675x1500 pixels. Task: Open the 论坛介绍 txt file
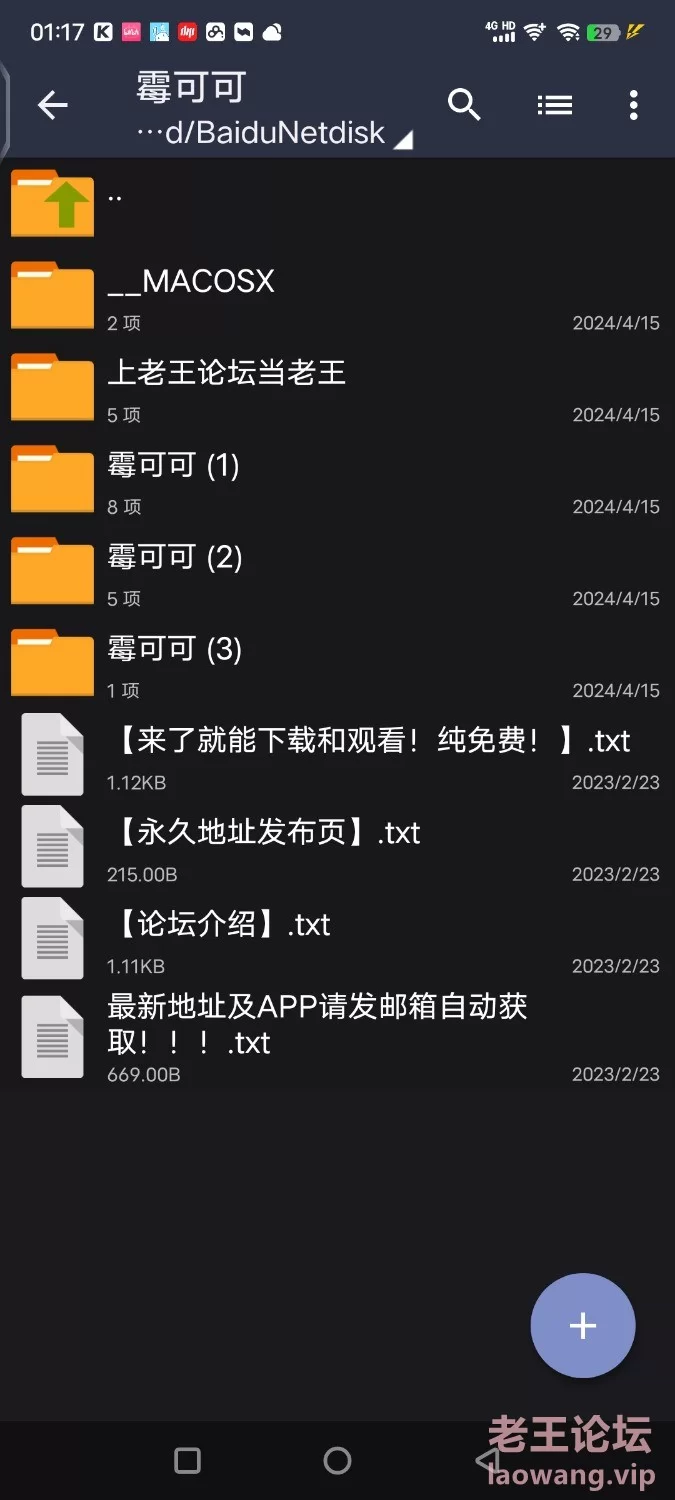tap(337, 939)
